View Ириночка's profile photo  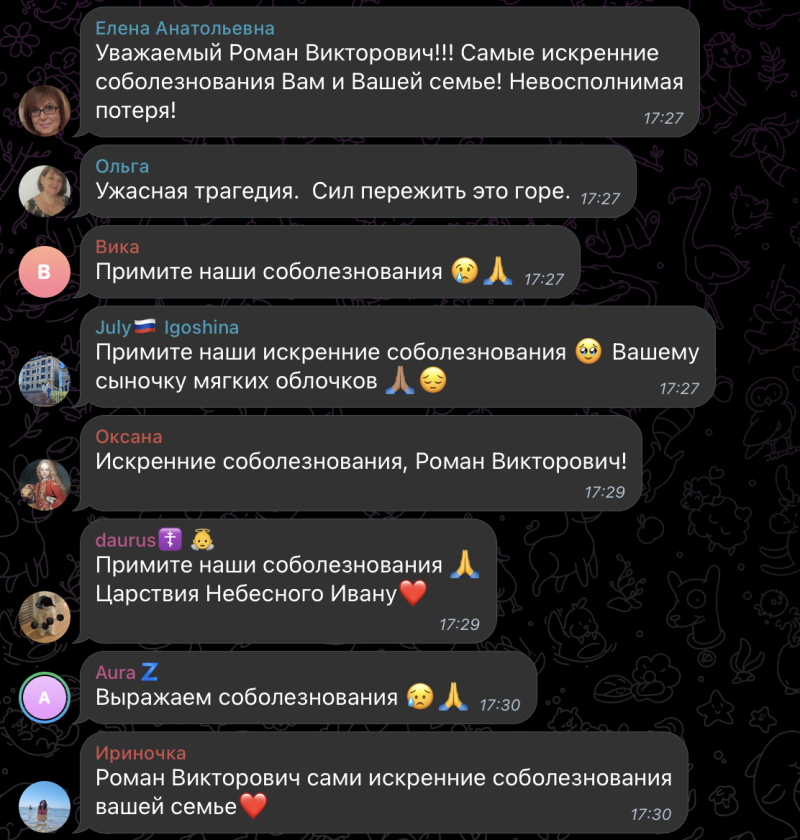45,805
